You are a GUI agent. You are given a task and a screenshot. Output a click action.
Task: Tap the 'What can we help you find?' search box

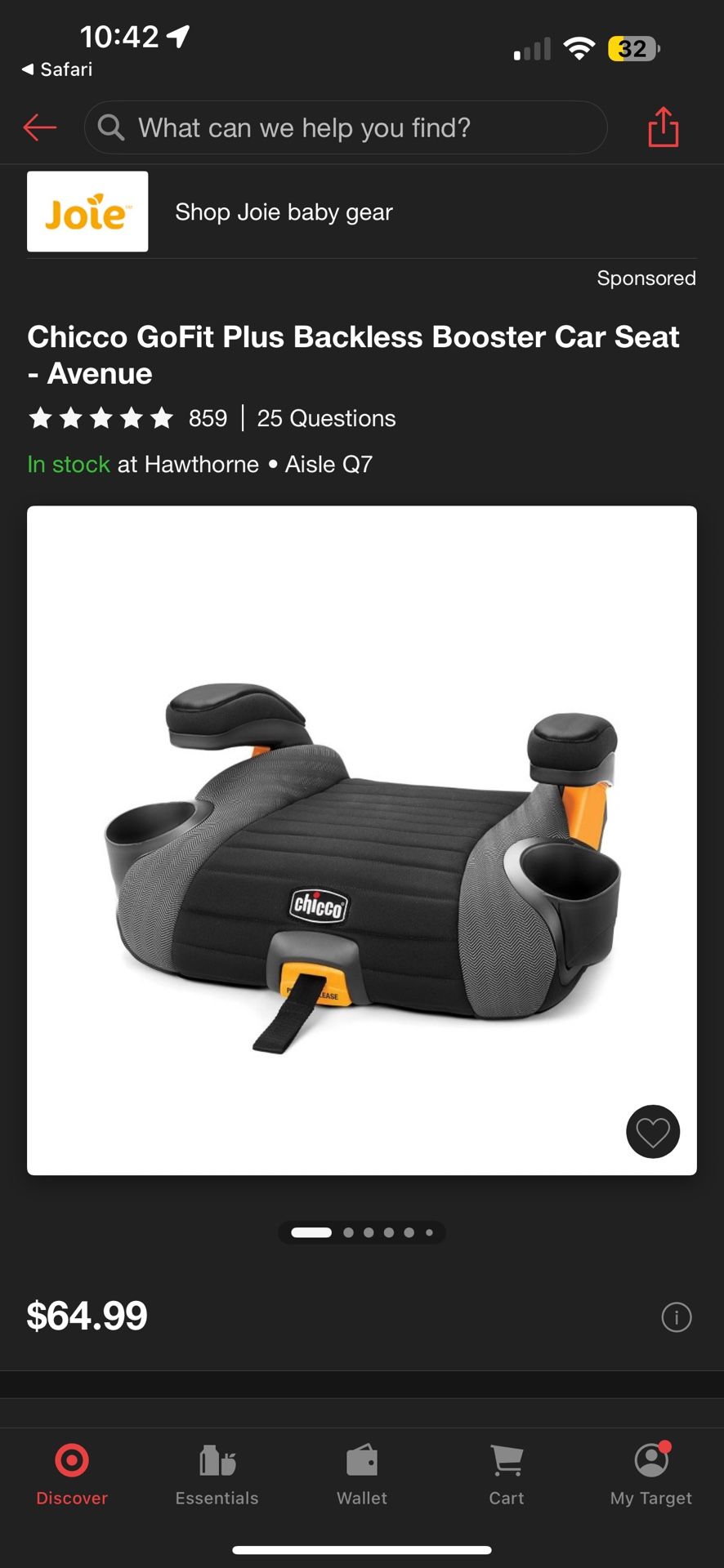coord(345,127)
